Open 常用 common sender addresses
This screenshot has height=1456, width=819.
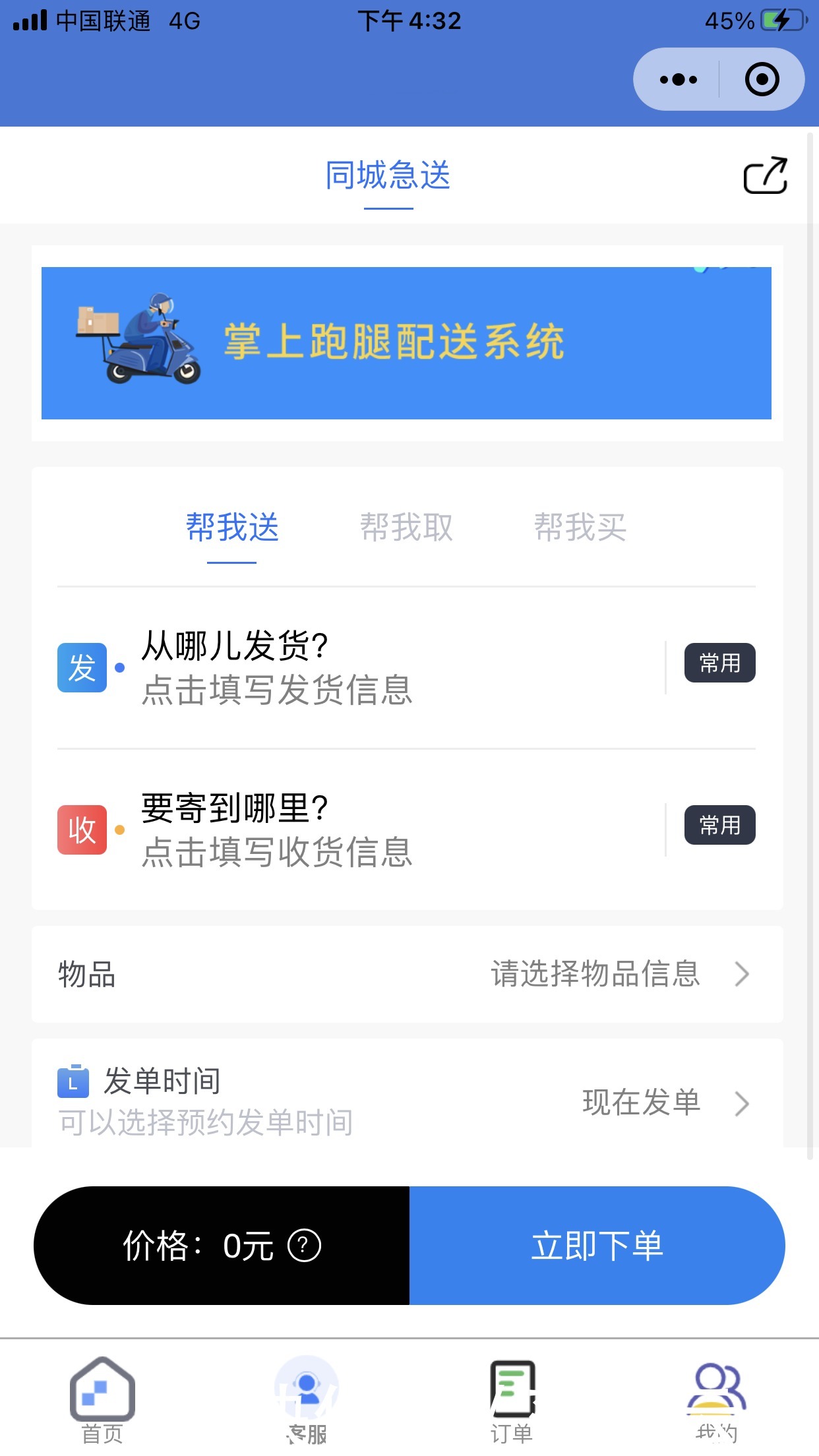tap(720, 663)
